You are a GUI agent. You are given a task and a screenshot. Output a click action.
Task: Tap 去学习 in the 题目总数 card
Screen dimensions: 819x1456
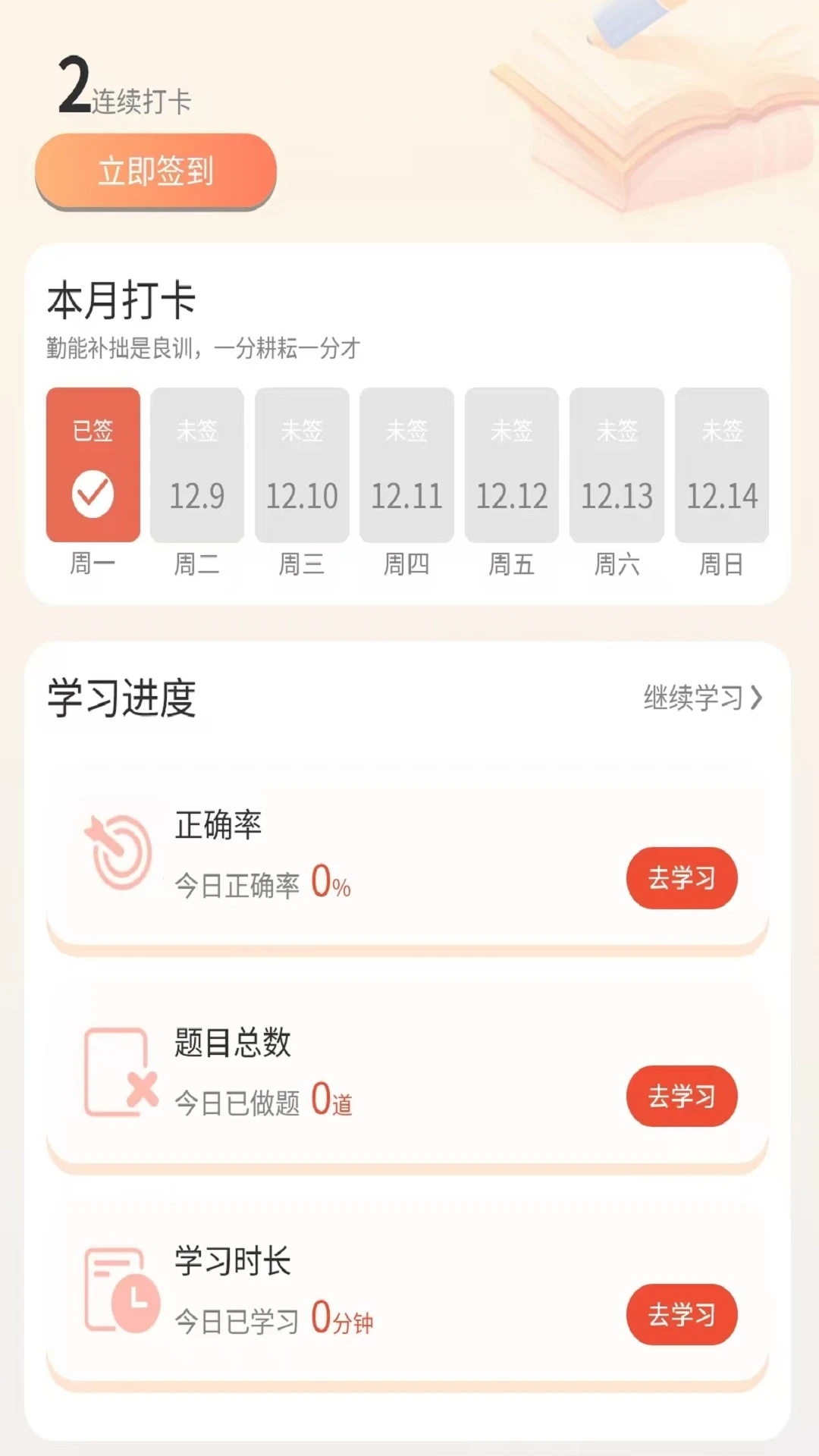point(682,1097)
